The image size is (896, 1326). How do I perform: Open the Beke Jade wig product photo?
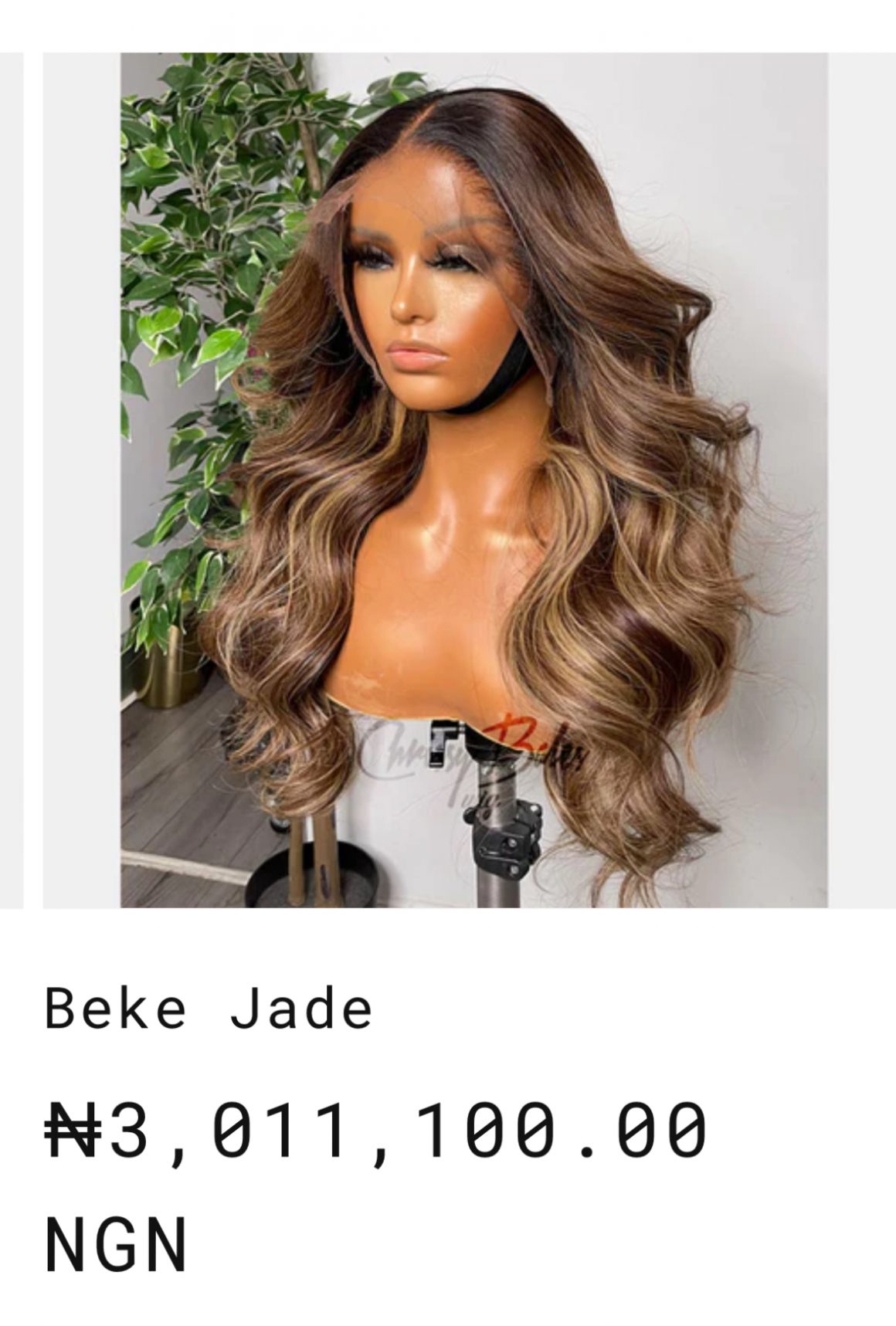(473, 479)
